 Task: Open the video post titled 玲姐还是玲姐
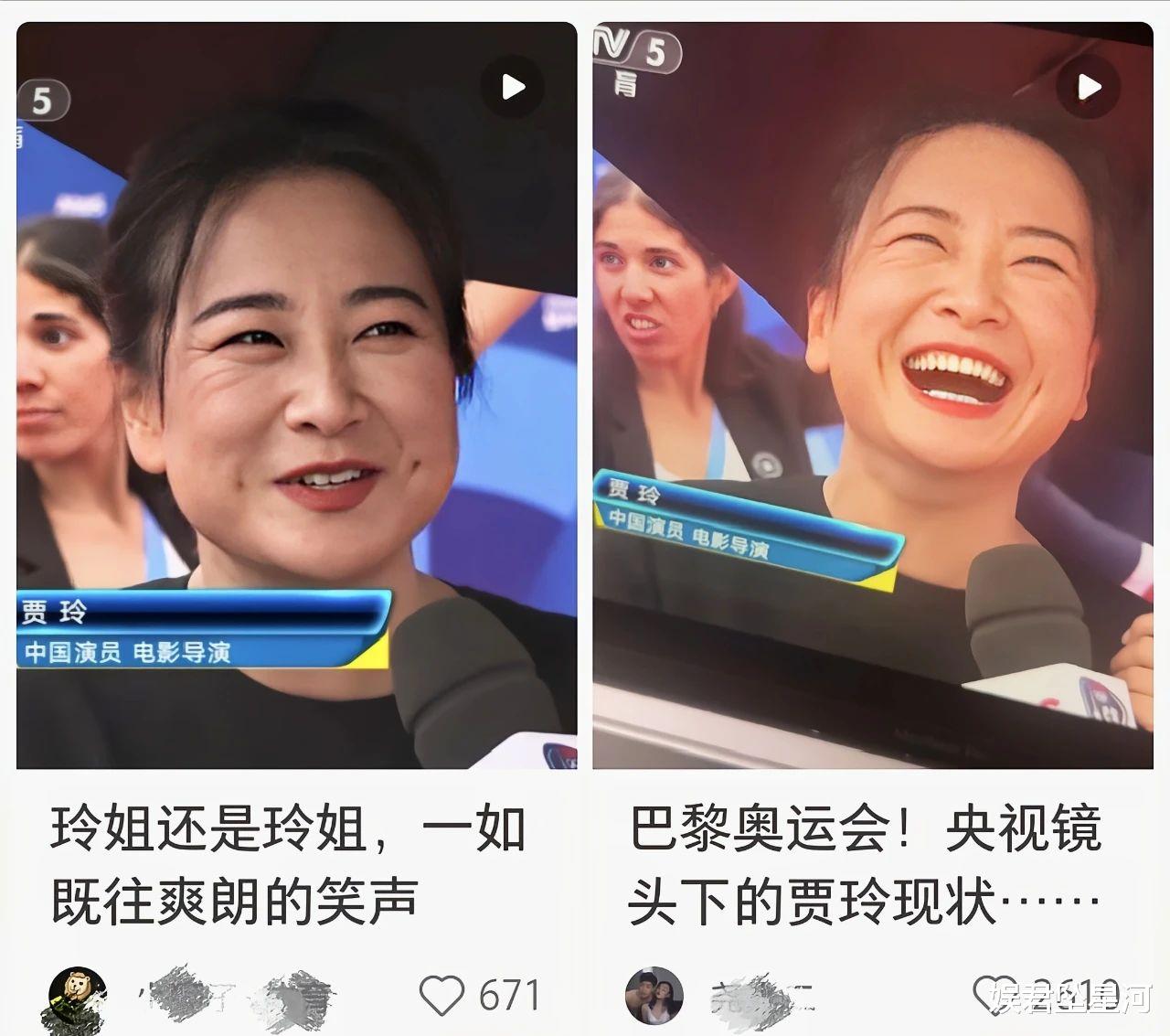point(296,395)
